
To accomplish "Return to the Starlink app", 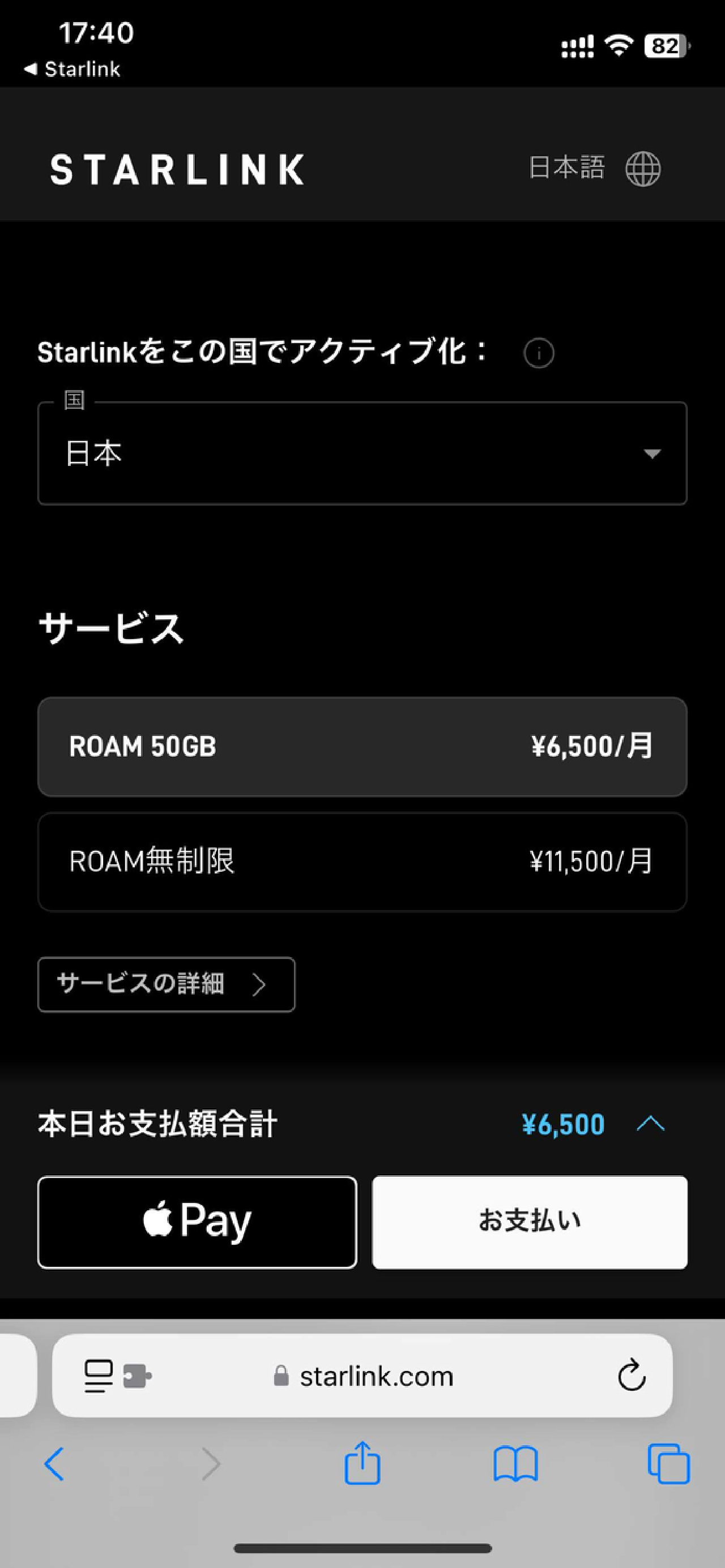I will 72,70.
